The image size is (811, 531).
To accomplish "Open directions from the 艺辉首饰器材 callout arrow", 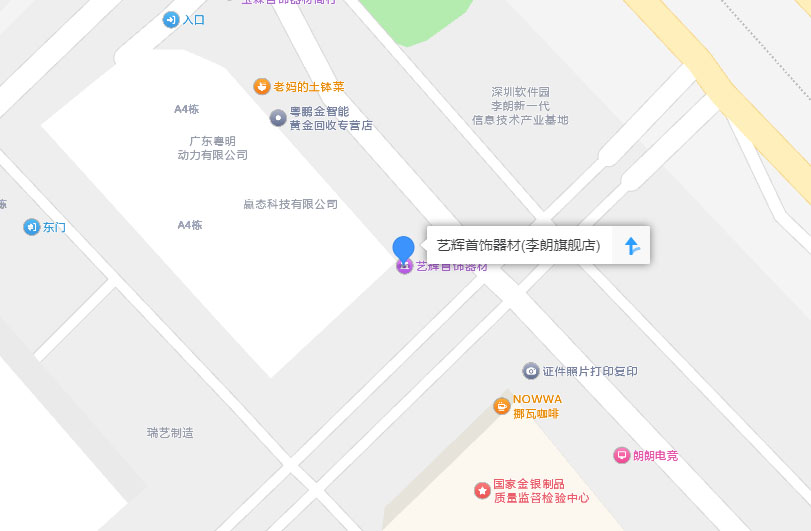I will (631, 246).
